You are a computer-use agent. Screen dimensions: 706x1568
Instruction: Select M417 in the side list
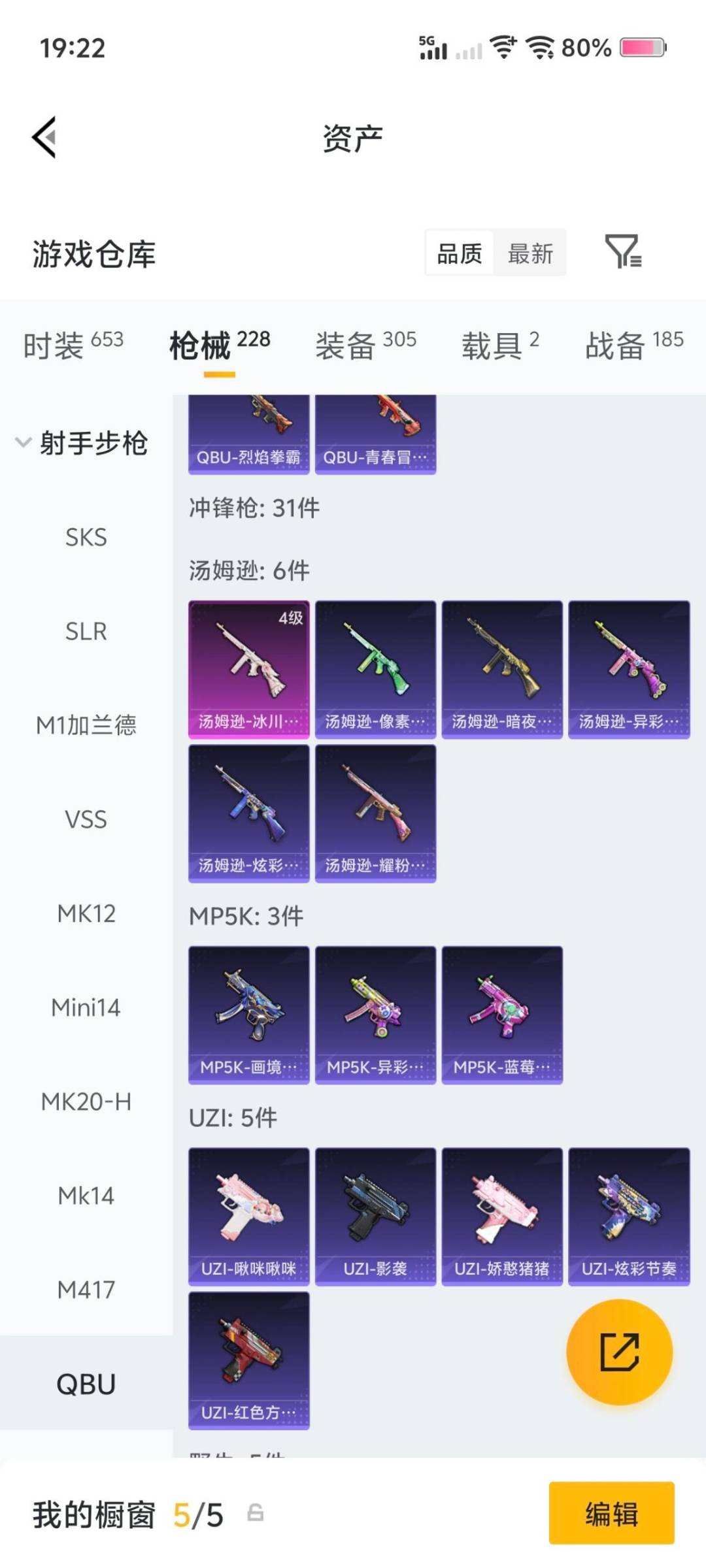pos(86,1290)
